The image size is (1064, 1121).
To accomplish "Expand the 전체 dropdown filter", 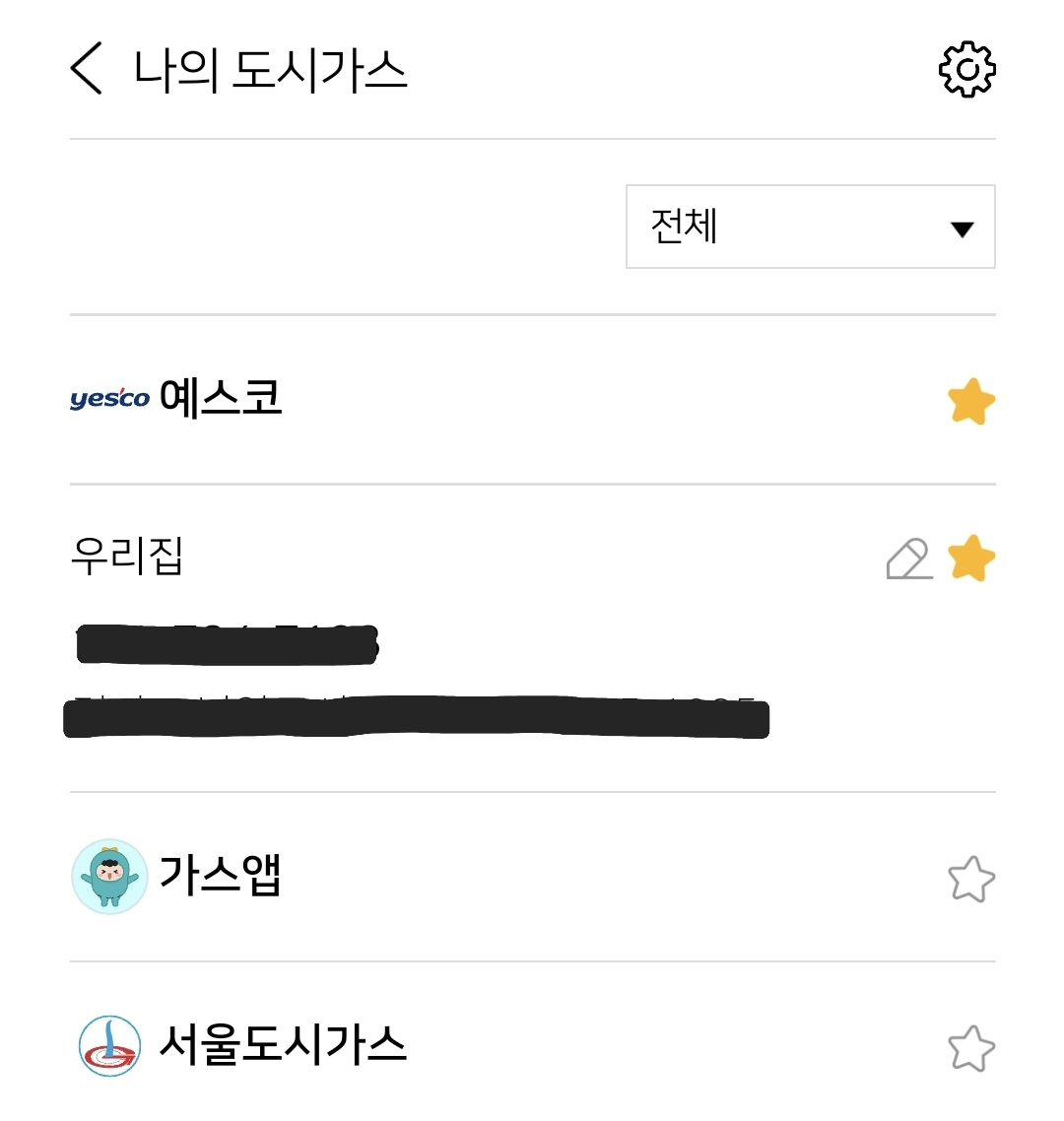I will 810,228.
